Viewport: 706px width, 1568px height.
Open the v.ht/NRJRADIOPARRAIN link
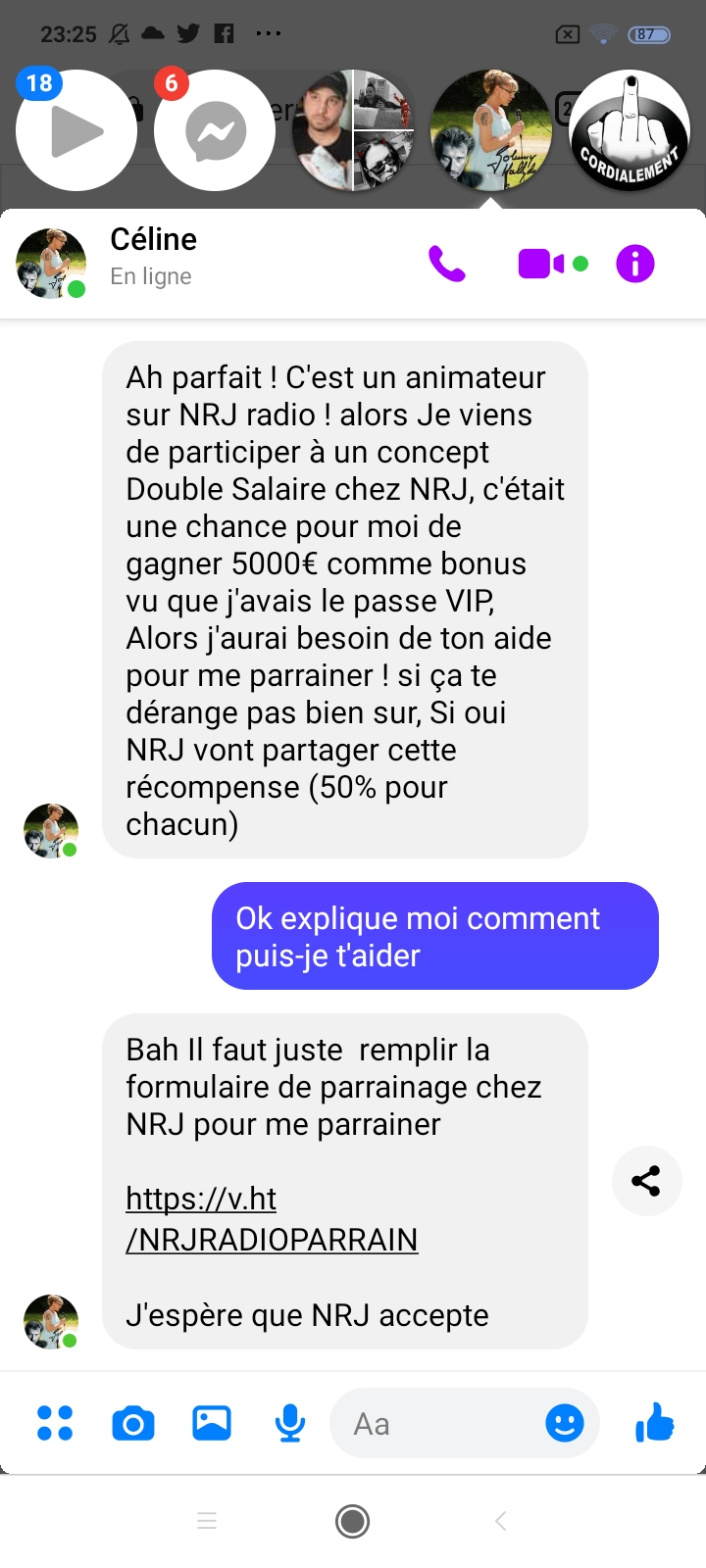click(272, 1219)
